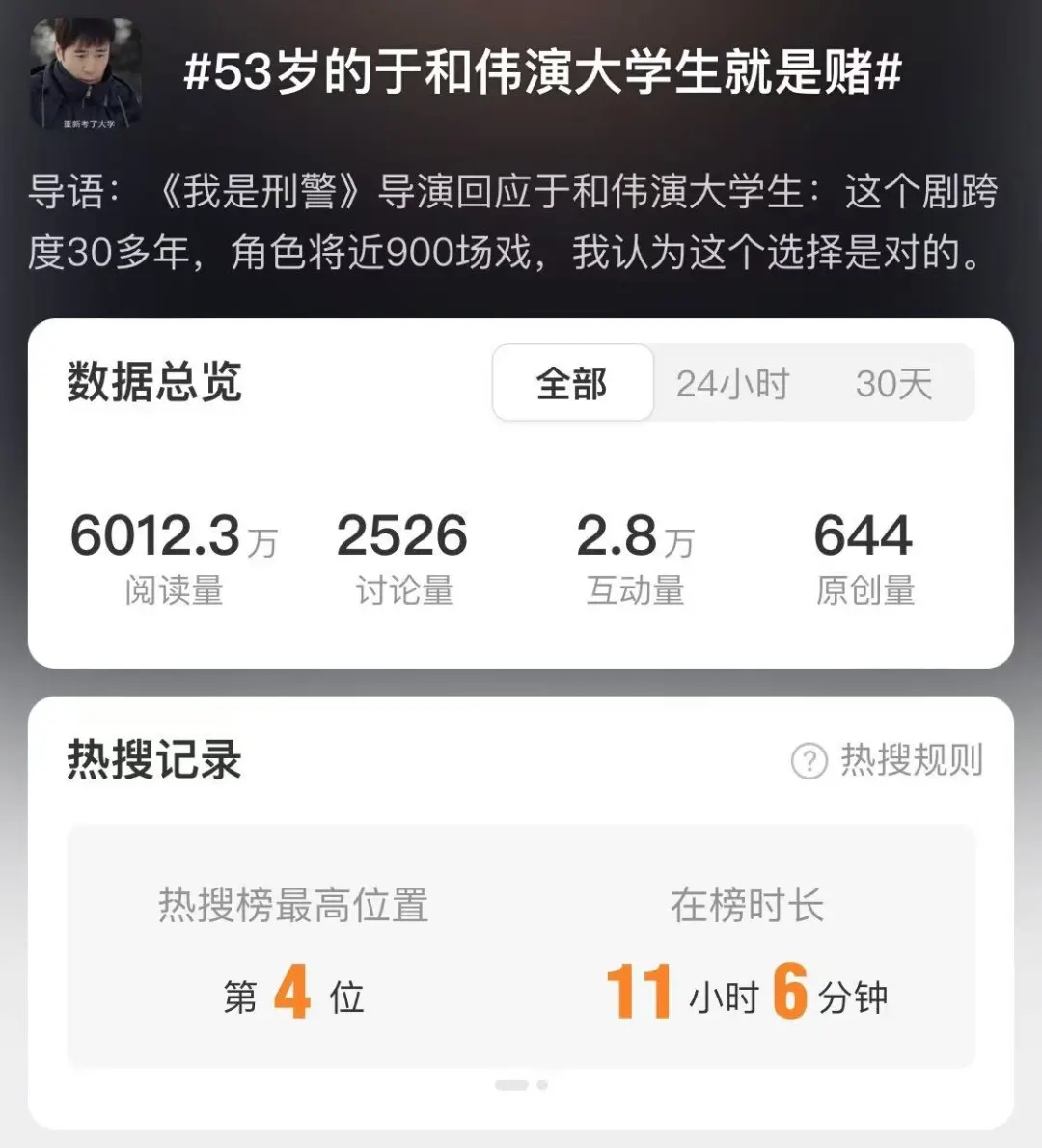
Task: Select the 讨论量 discussion count statistic
Action: tap(402, 588)
